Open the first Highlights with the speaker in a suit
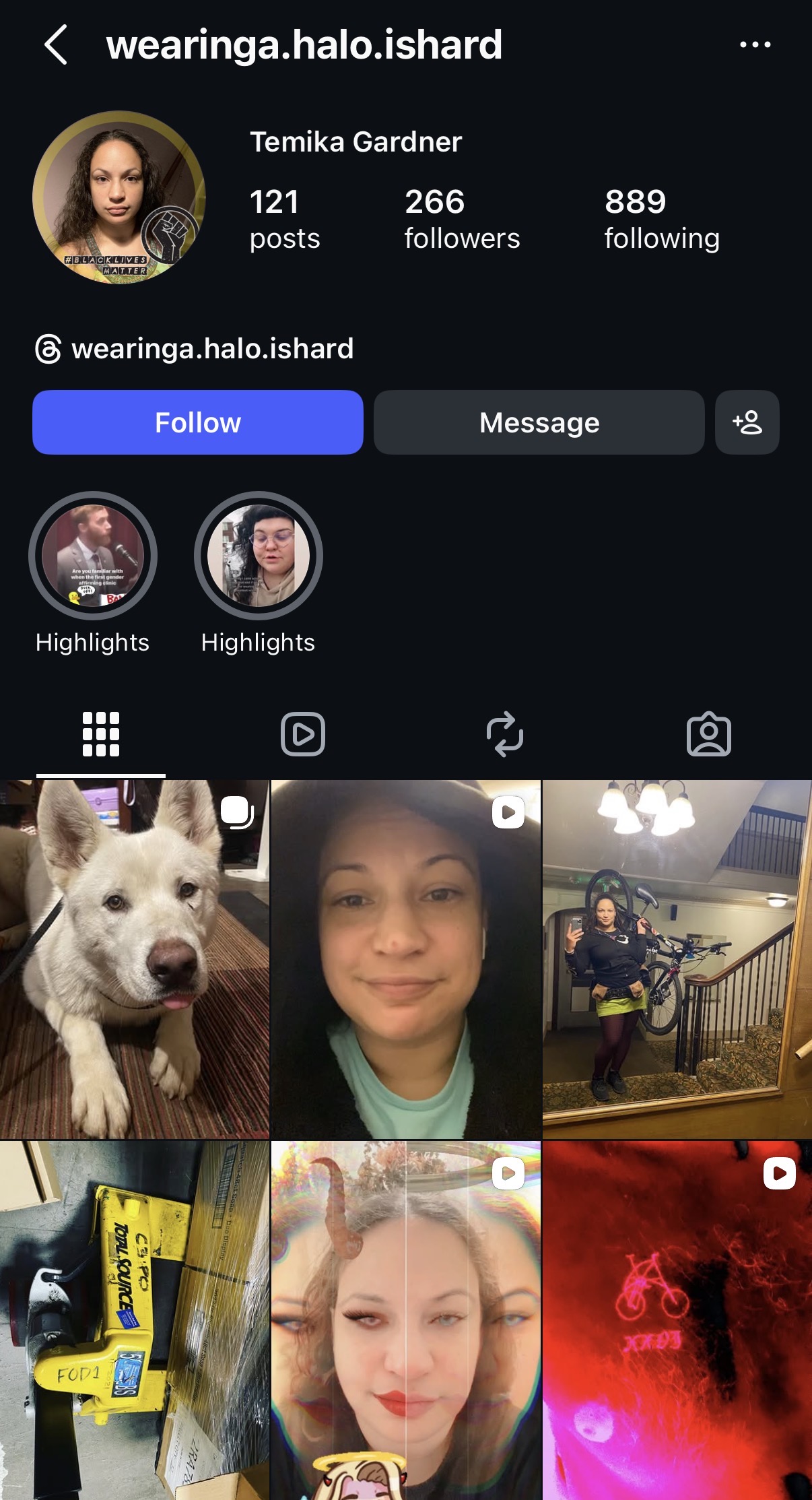812x1500 pixels. click(93, 556)
